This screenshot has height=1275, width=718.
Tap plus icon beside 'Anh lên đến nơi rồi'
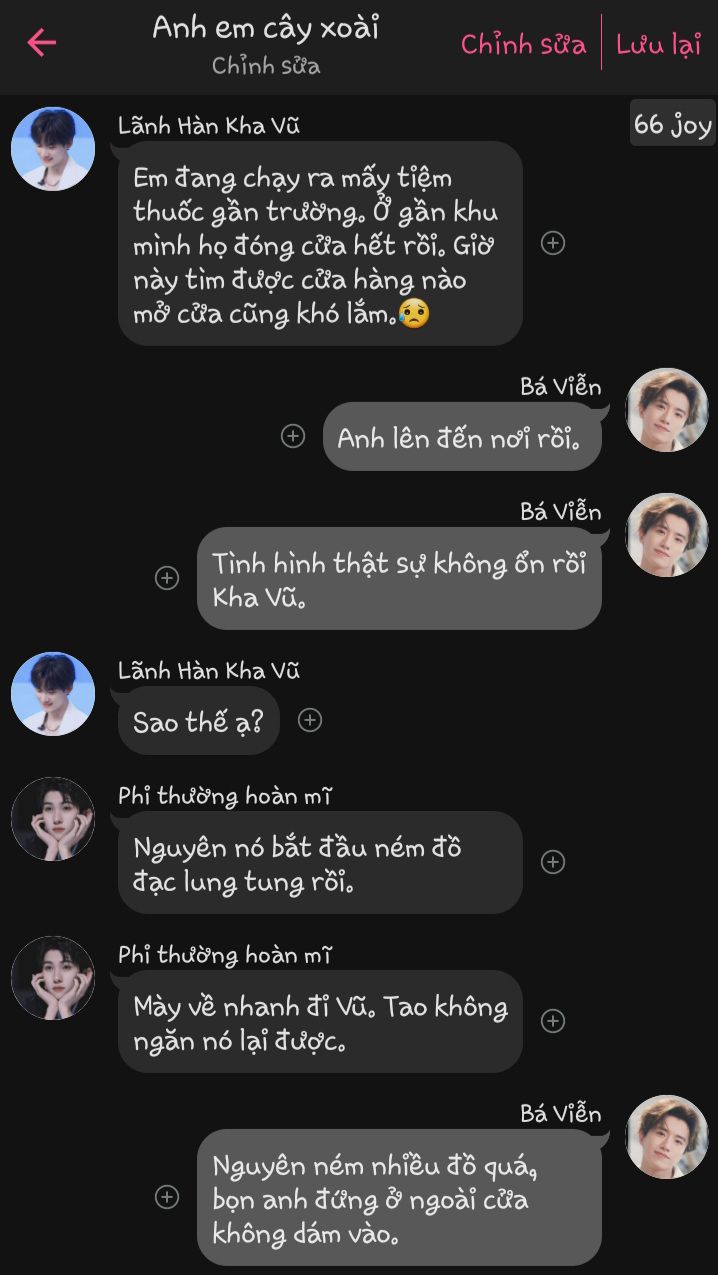292,436
